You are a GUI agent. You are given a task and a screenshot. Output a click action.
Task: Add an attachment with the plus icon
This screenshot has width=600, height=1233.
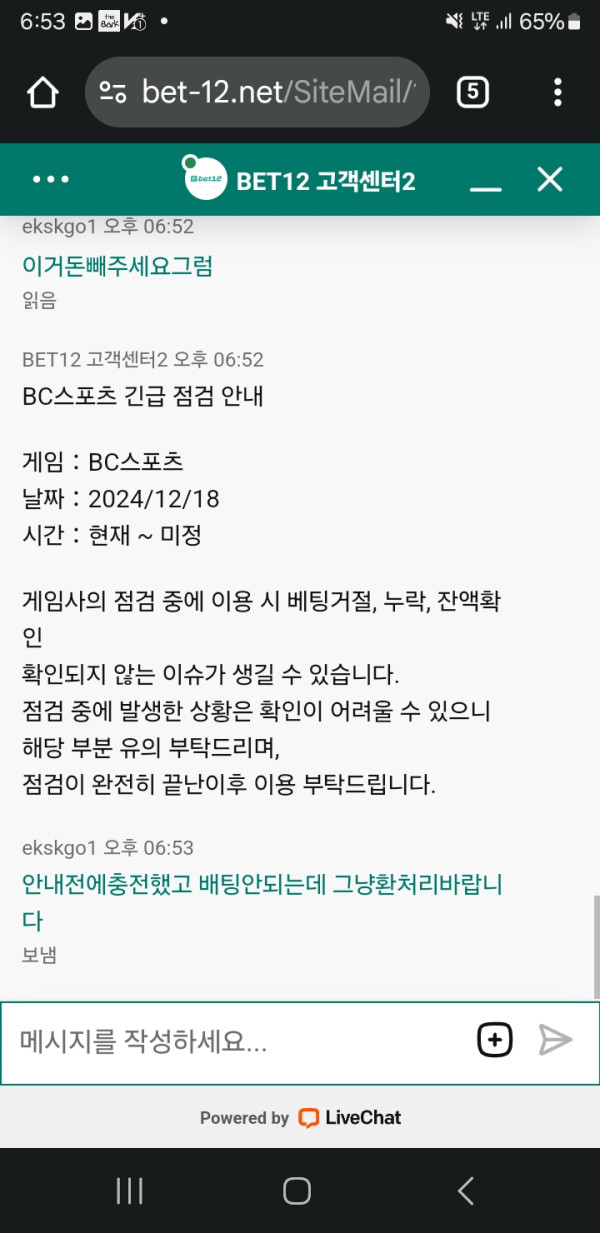coord(494,1040)
